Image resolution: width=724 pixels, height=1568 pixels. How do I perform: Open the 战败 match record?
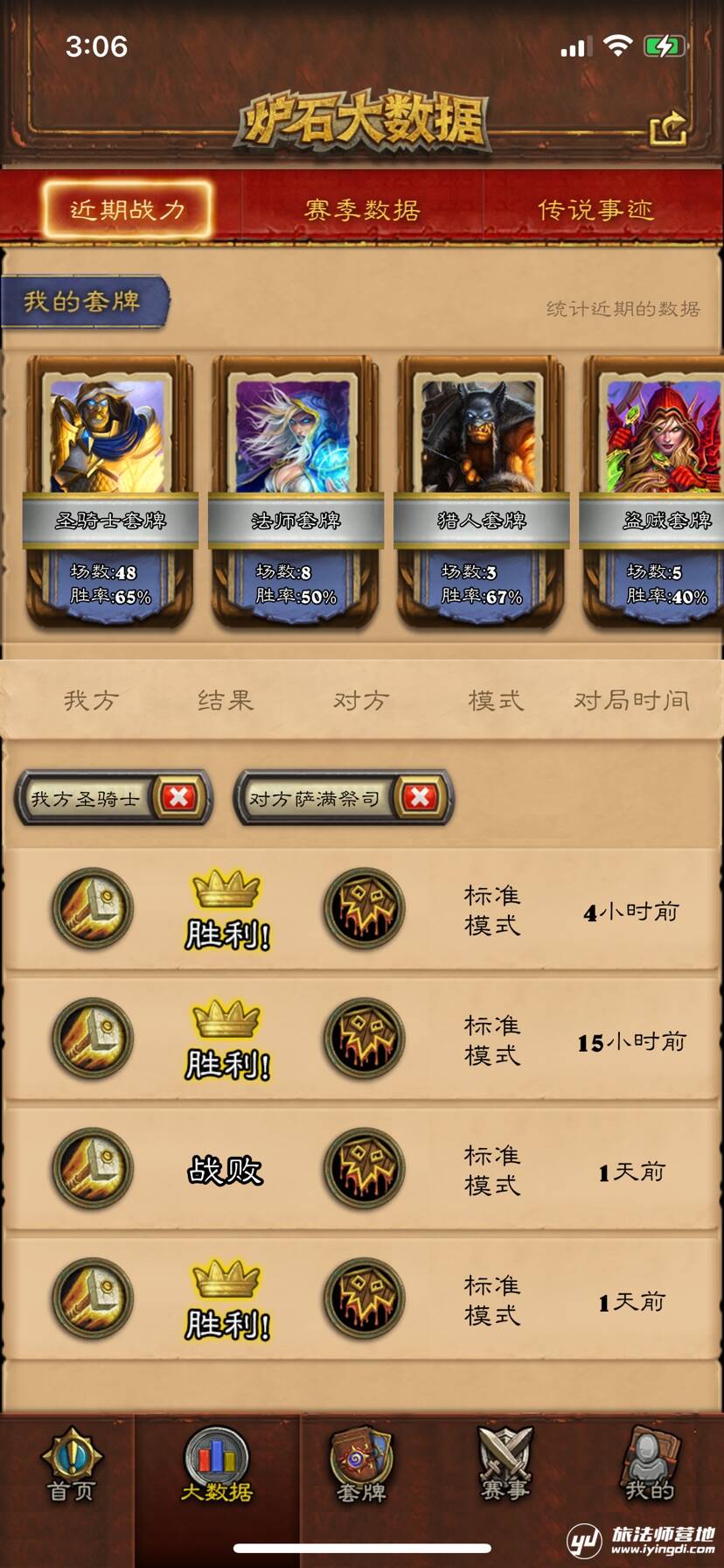click(x=362, y=1170)
